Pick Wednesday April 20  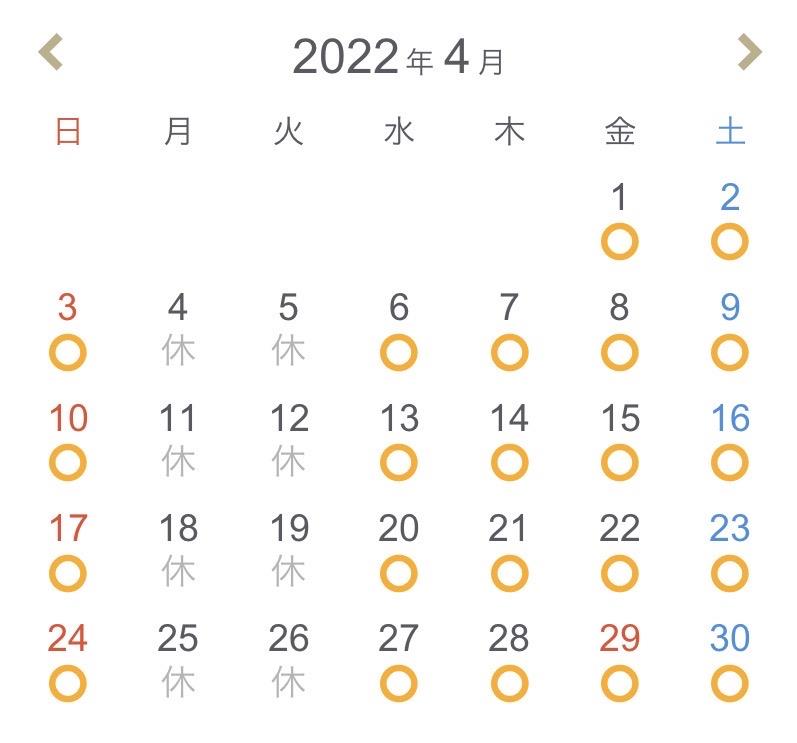[398, 551]
